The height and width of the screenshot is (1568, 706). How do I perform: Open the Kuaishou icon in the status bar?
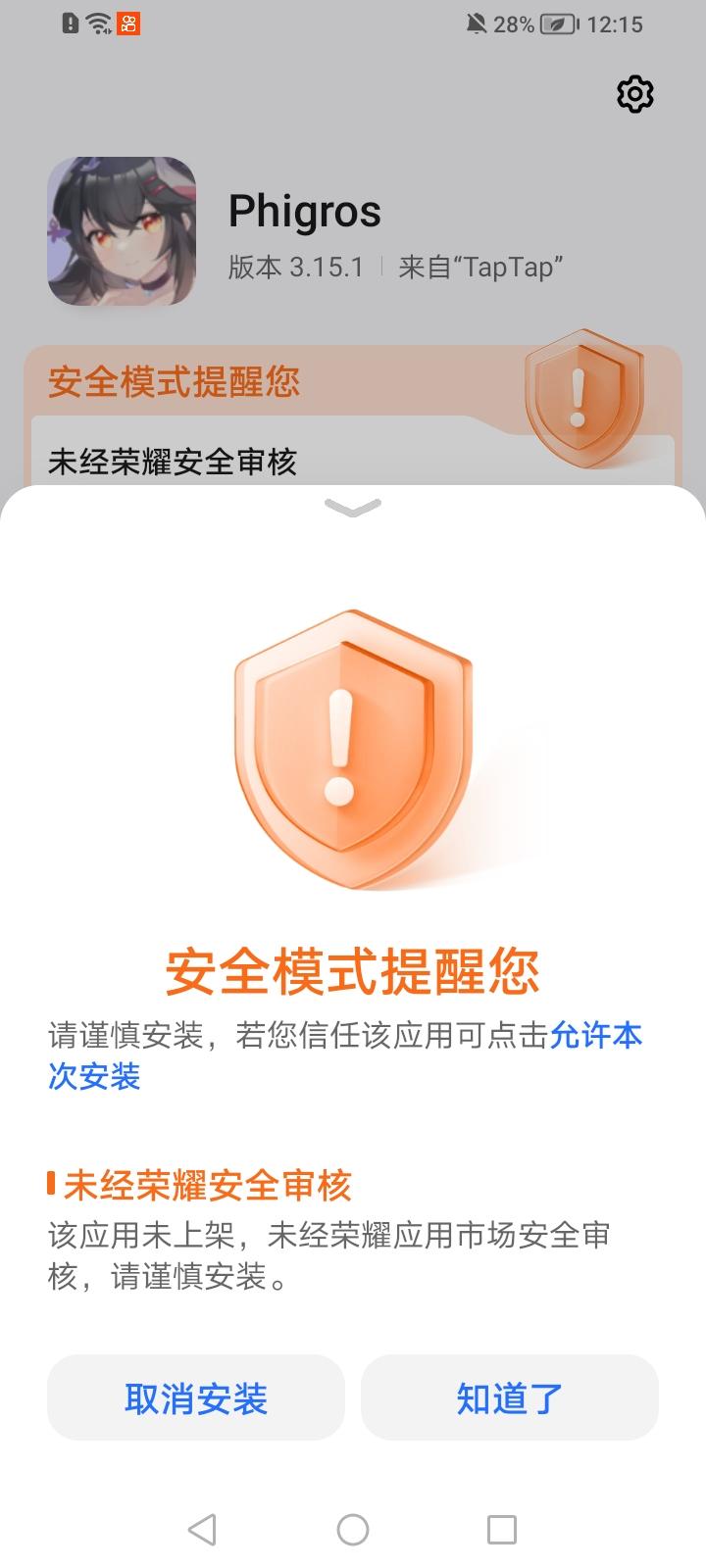[131, 22]
